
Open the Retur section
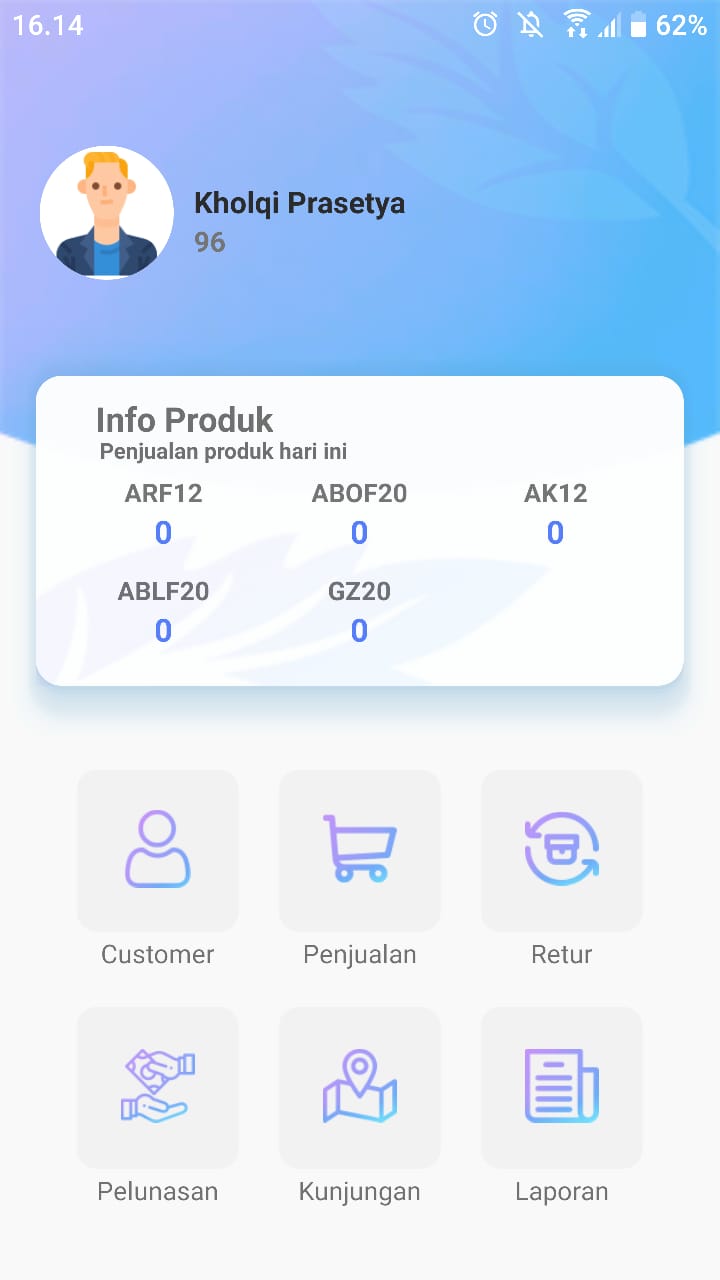562,850
